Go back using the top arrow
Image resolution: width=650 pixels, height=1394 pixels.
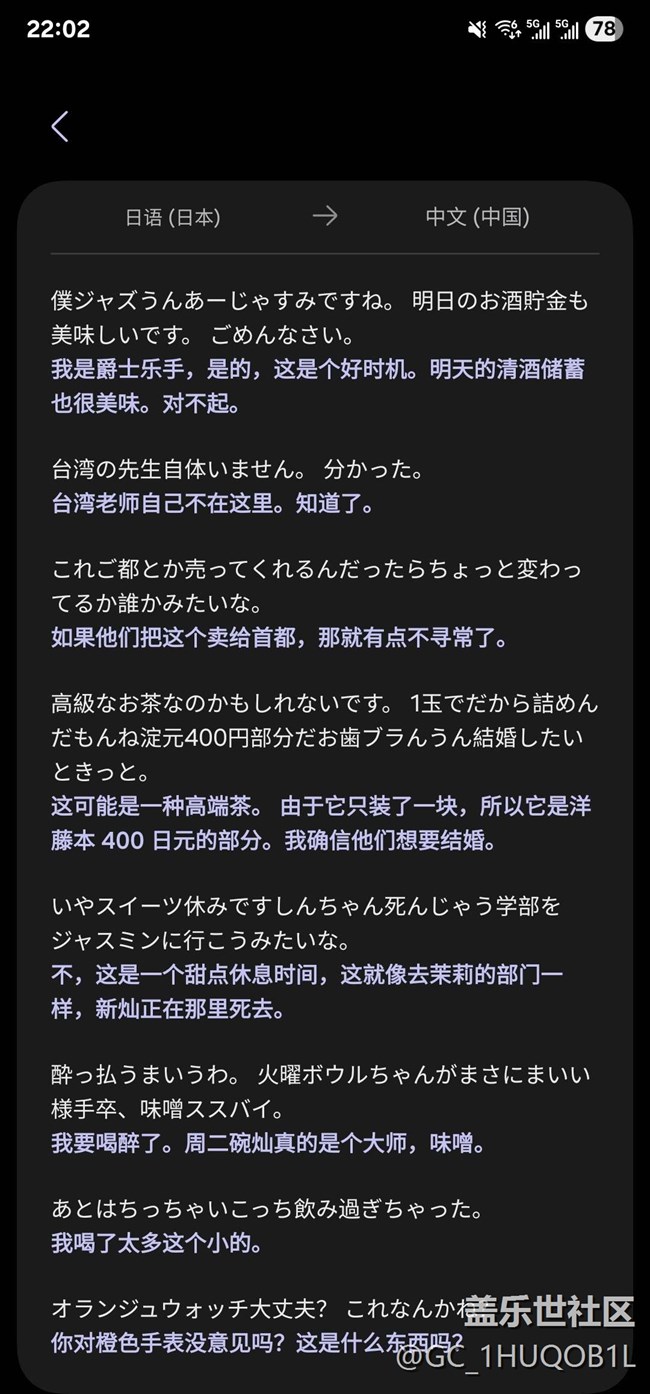(x=60, y=126)
